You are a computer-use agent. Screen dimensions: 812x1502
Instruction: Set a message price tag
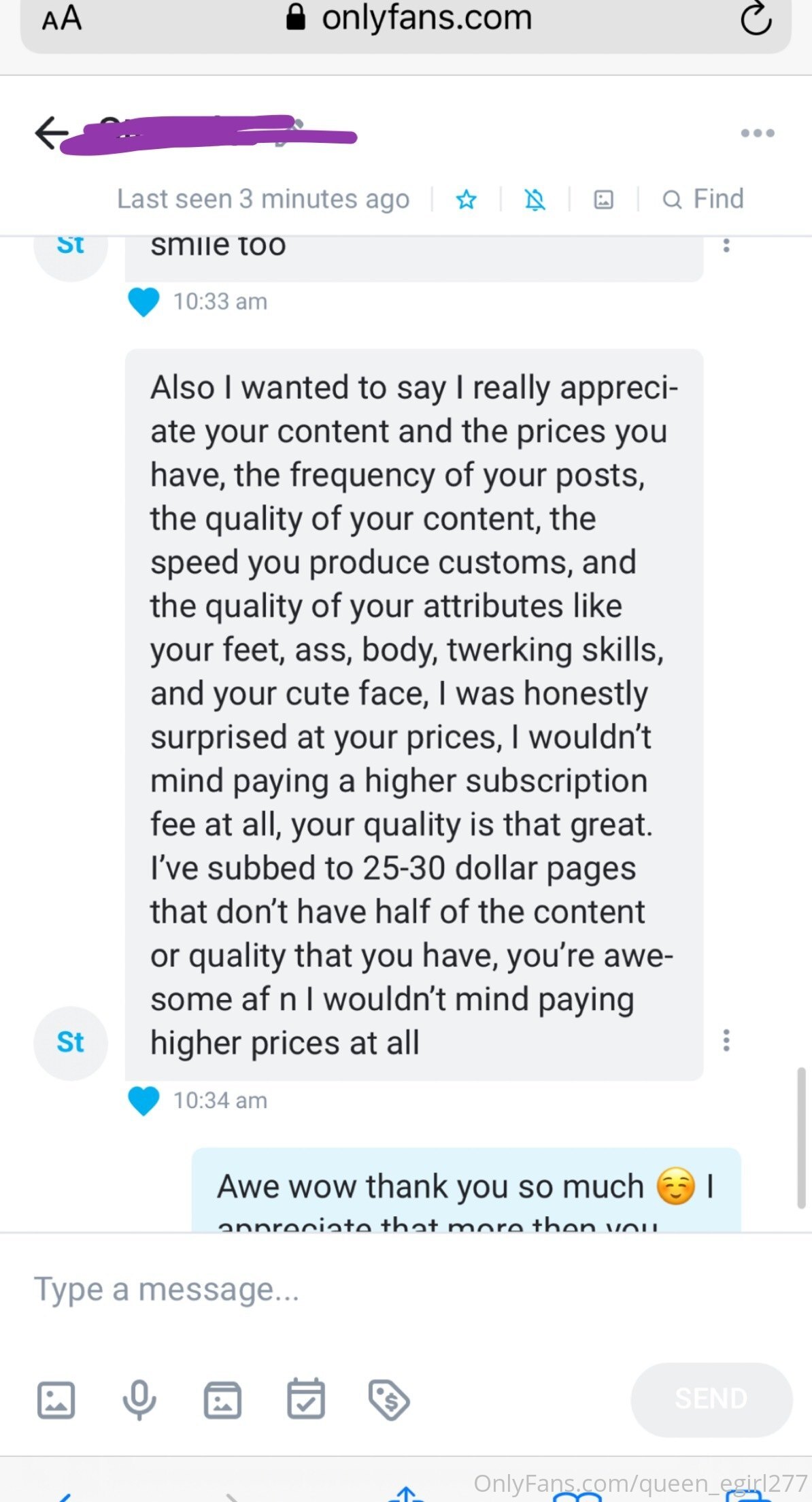pos(389,1399)
